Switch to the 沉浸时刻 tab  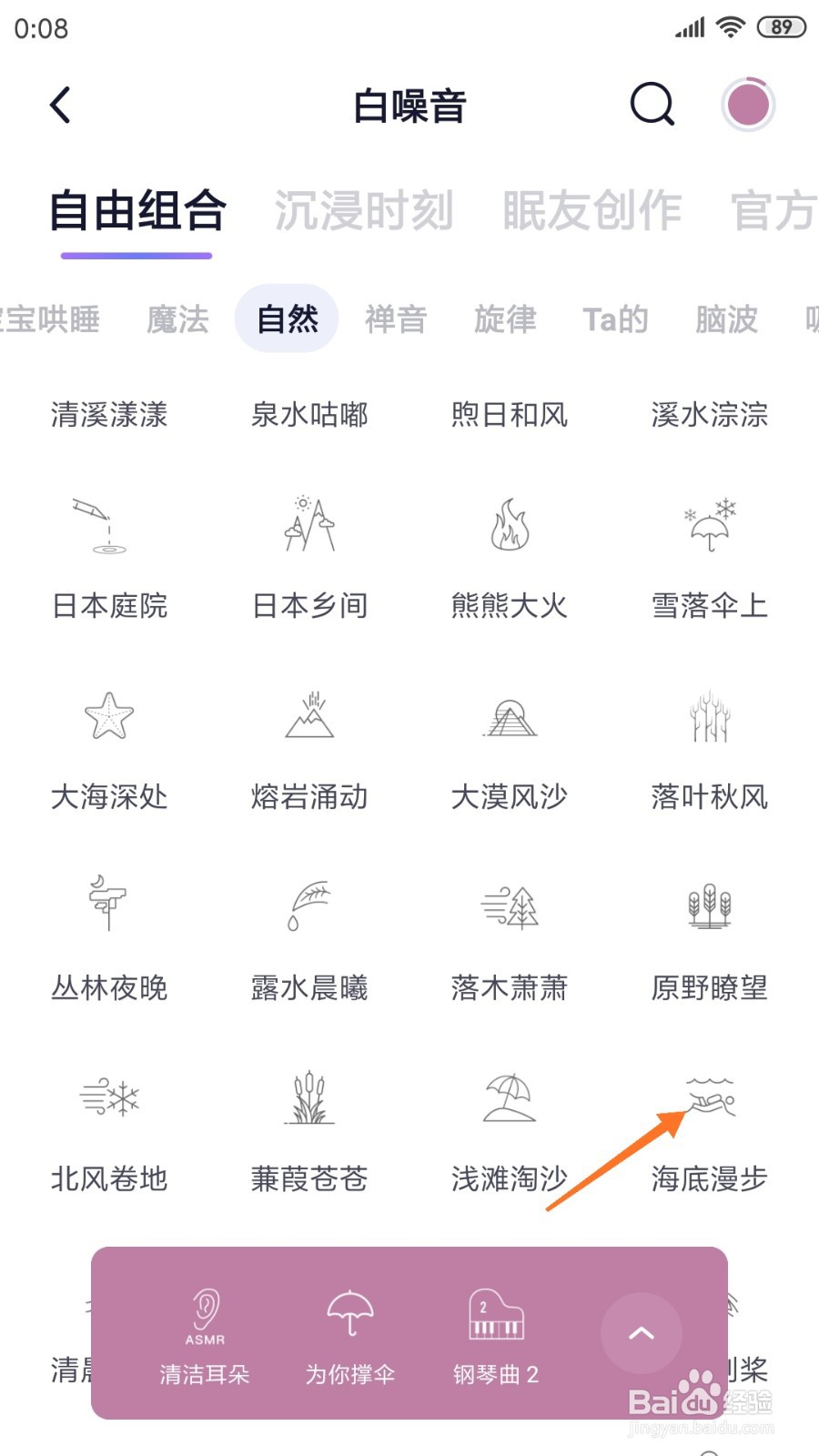[x=364, y=211]
